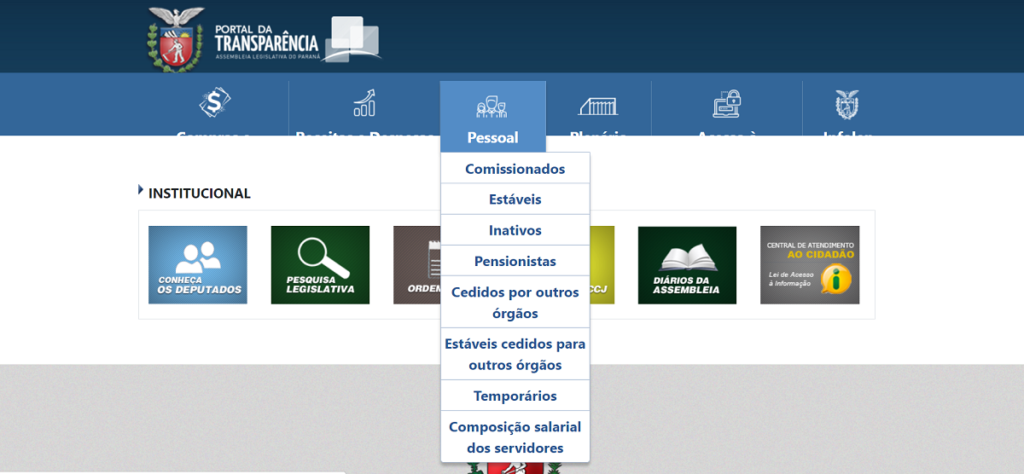
Task: Open Central de Atendimento ao Cidadão tile
Action: pyautogui.click(x=809, y=265)
